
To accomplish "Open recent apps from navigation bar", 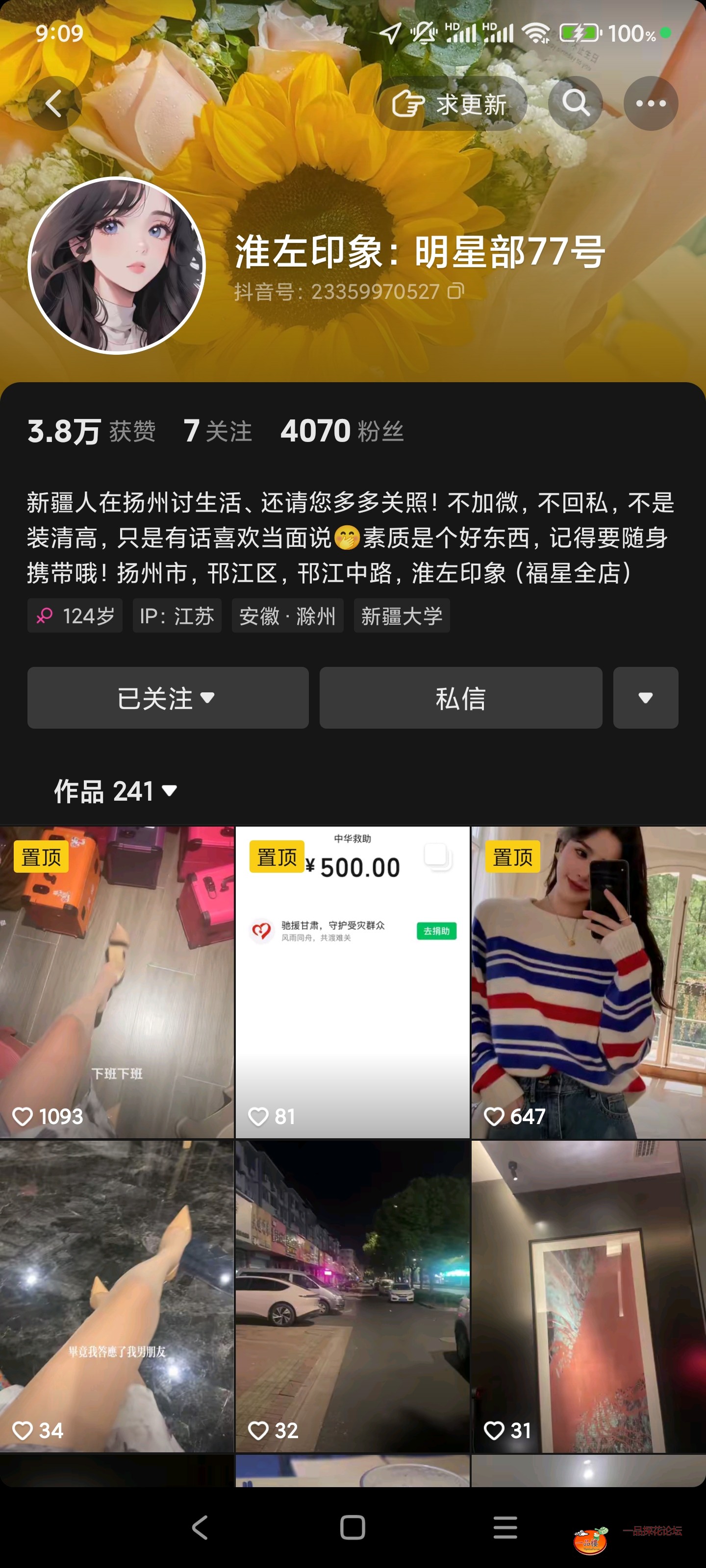I will (x=505, y=1528).
